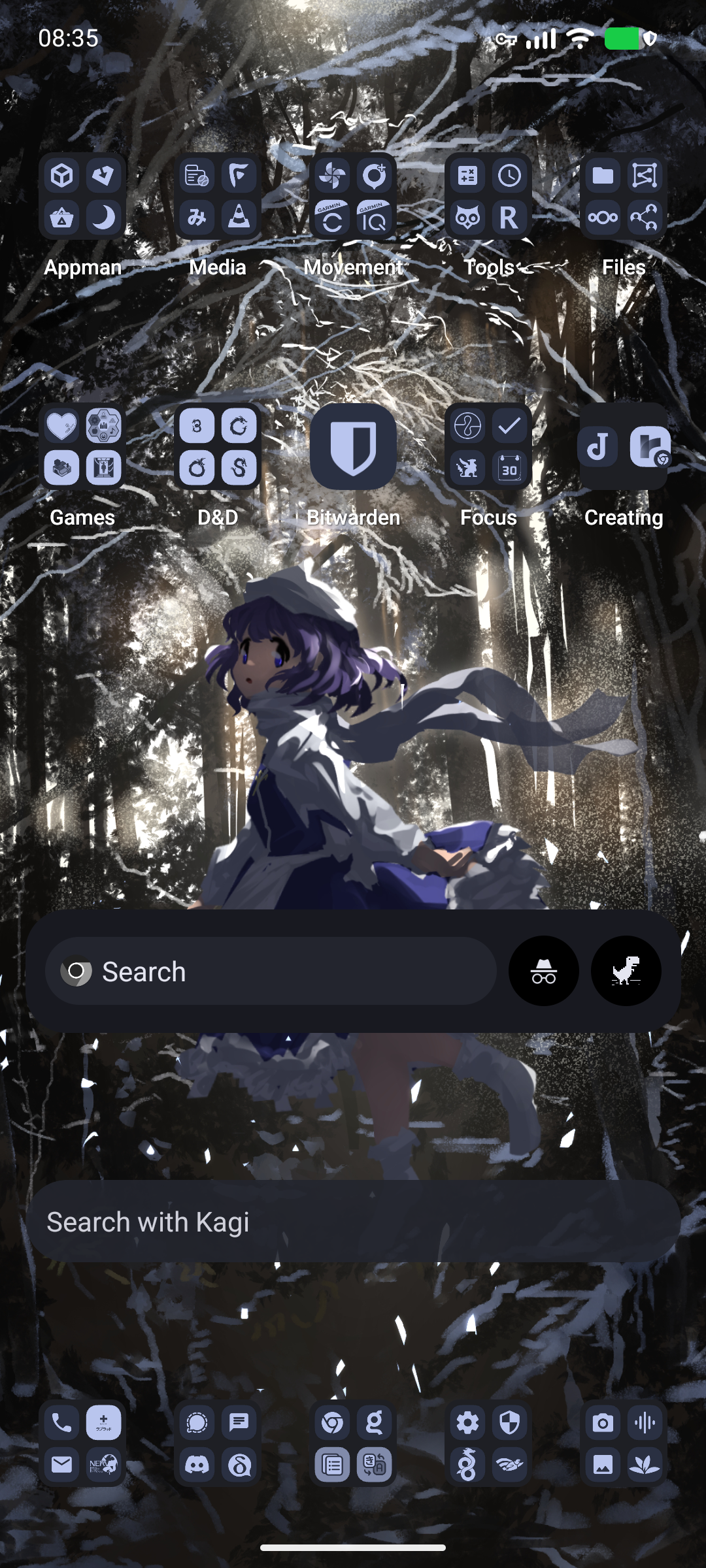Open the Creating folder
This screenshot has width=706, height=1568.
coord(623,447)
